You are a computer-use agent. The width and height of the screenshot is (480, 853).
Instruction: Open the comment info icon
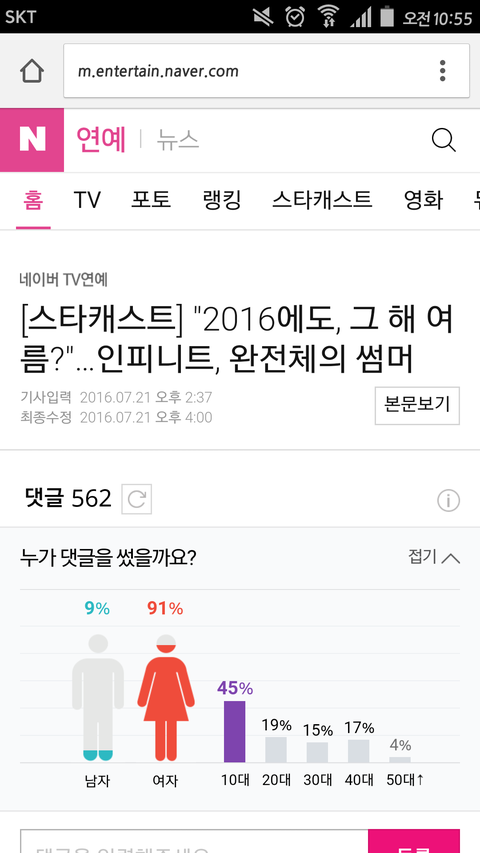point(448,500)
